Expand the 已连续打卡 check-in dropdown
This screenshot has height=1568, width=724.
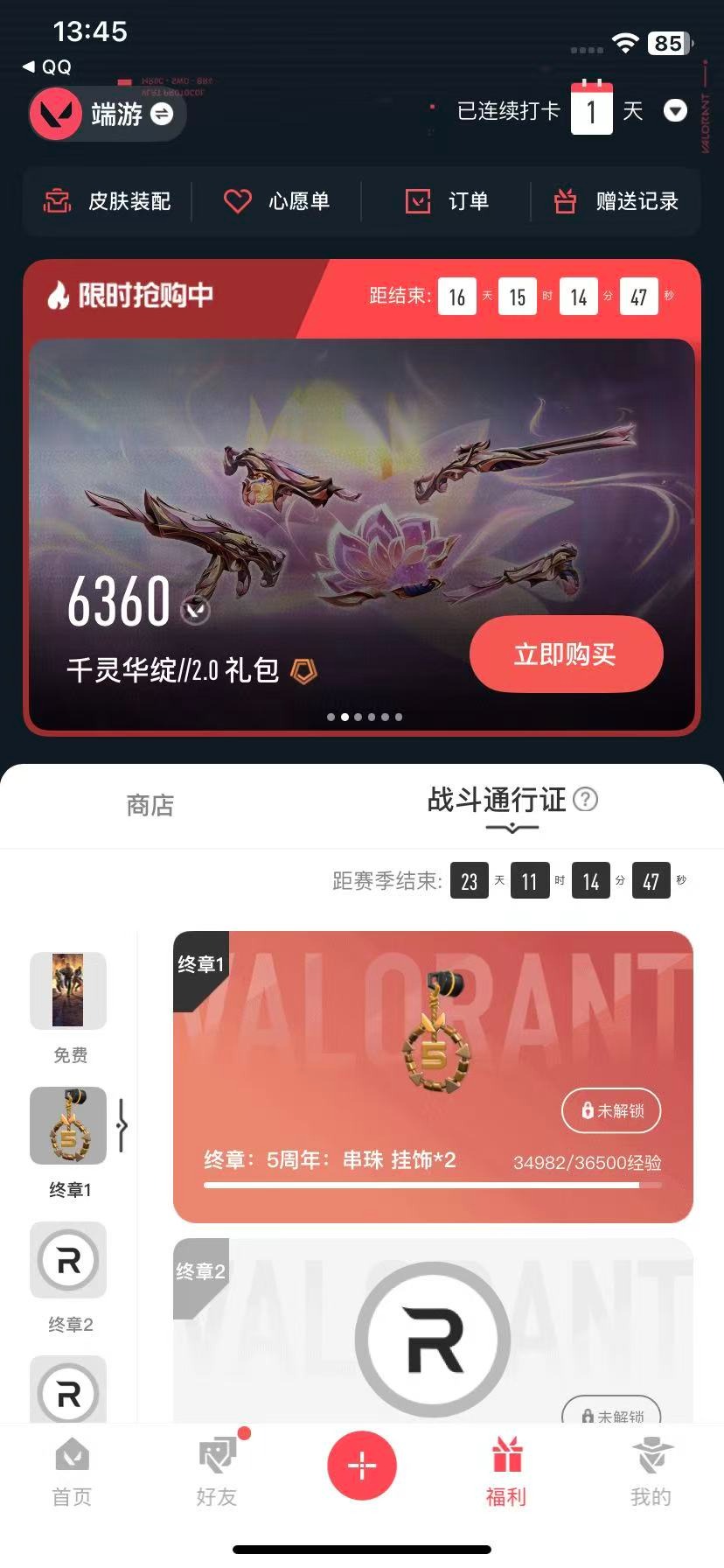(675, 111)
